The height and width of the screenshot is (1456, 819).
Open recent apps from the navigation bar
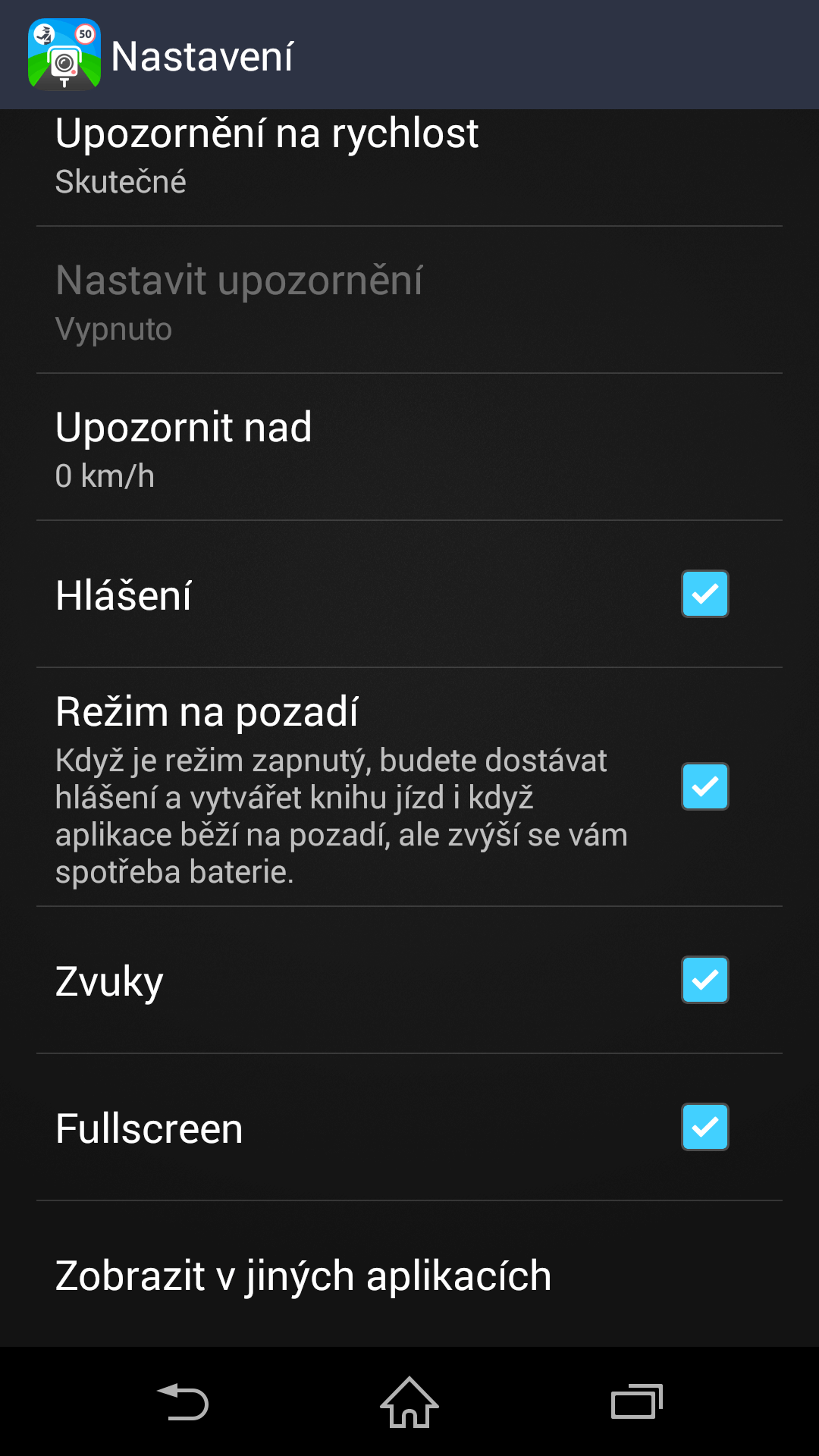coord(637,1401)
